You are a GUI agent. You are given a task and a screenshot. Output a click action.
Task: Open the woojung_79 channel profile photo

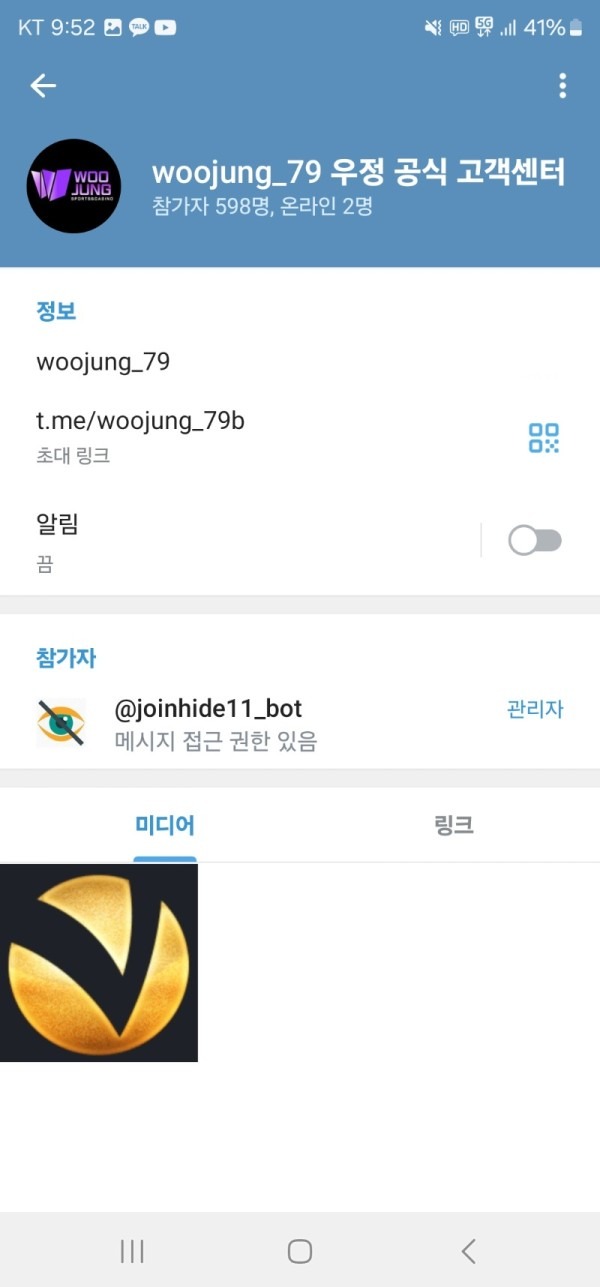pos(74,186)
